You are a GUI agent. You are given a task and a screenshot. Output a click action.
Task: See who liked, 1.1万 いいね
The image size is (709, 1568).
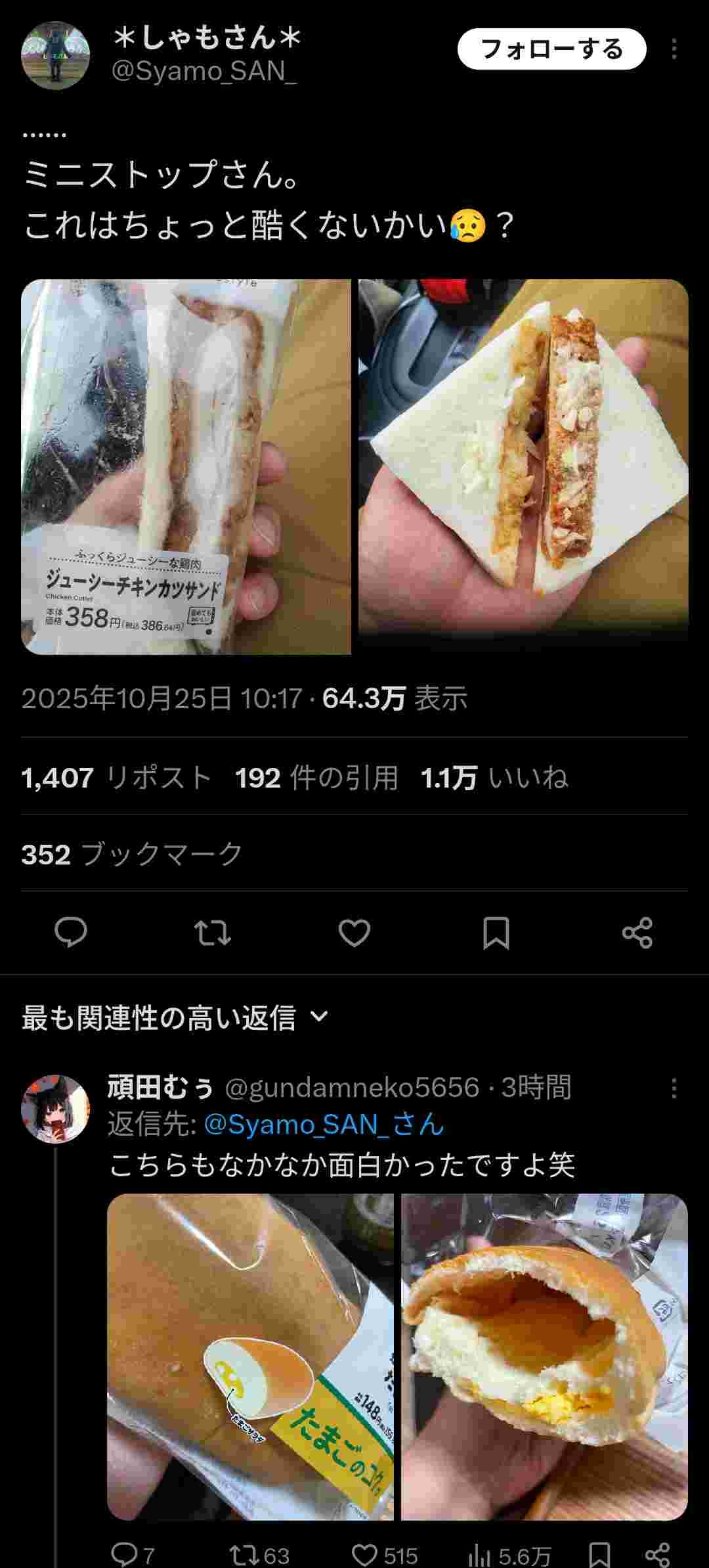(x=494, y=778)
